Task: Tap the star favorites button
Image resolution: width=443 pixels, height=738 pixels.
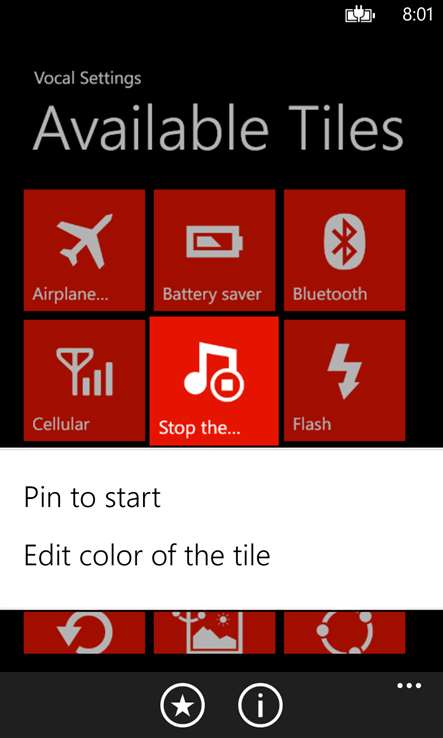Action: (183, 705)
